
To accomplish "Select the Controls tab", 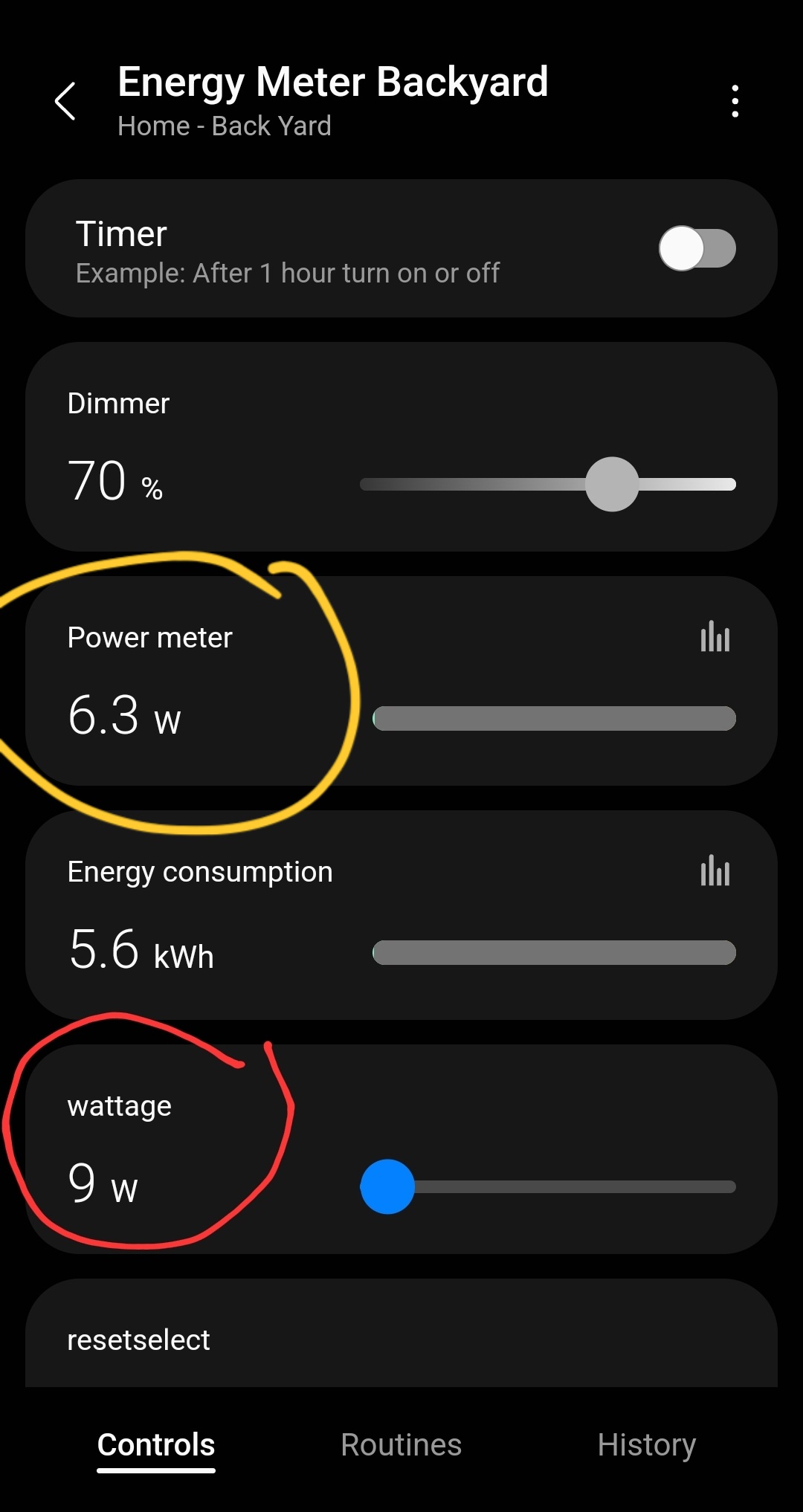I will 156,1445.
